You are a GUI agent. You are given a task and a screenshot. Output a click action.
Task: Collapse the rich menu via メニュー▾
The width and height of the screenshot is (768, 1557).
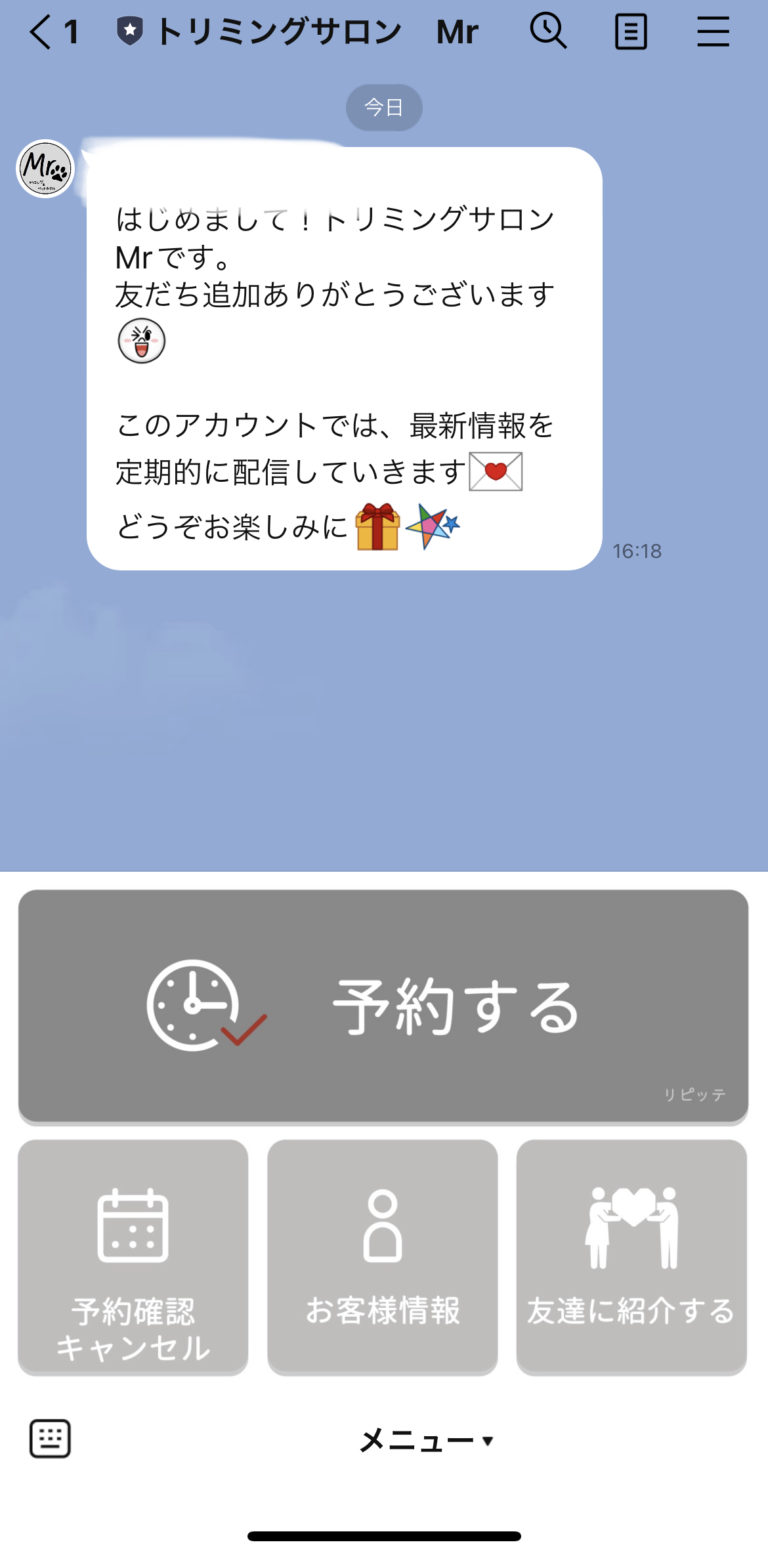point(424,1440)
